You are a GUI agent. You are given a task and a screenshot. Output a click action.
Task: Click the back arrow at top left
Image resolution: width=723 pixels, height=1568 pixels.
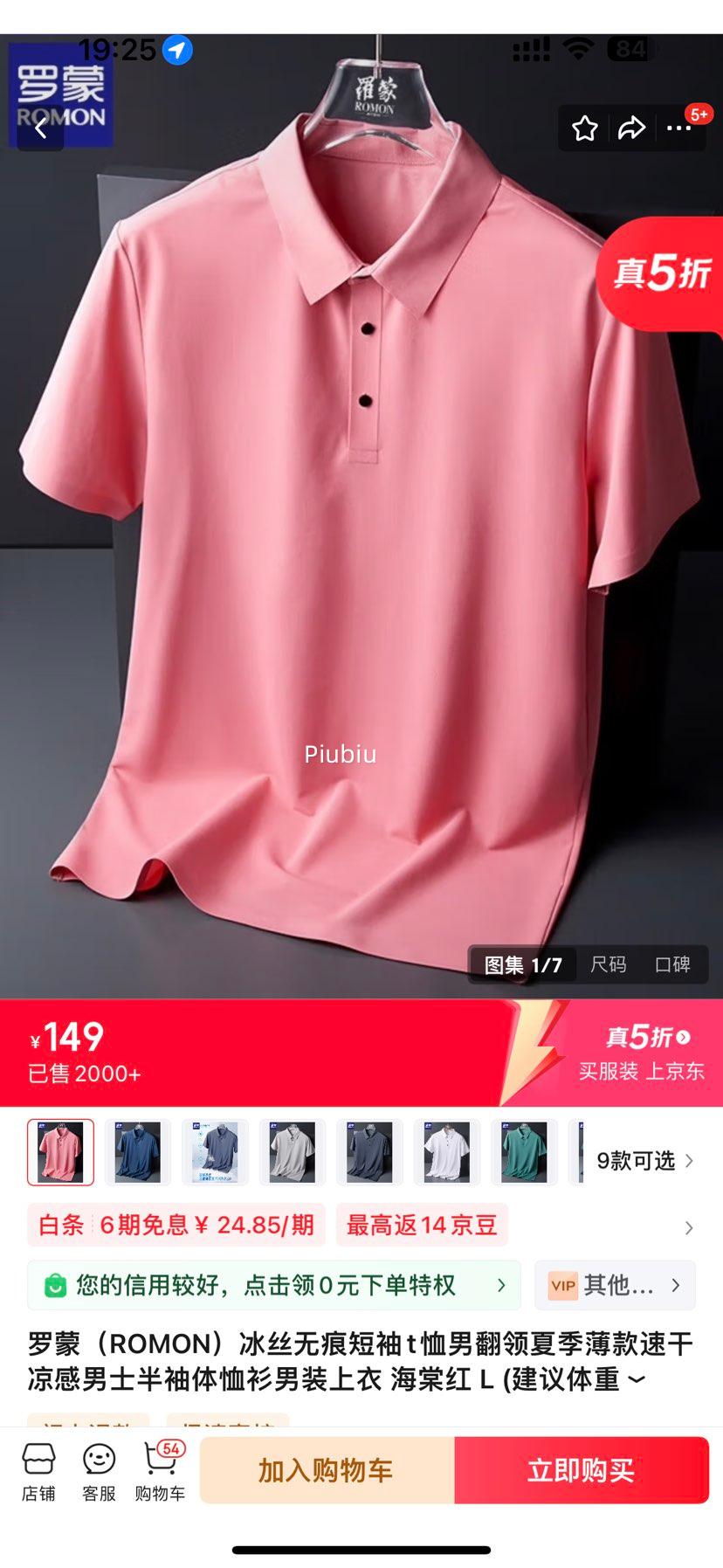coord(39,128)
